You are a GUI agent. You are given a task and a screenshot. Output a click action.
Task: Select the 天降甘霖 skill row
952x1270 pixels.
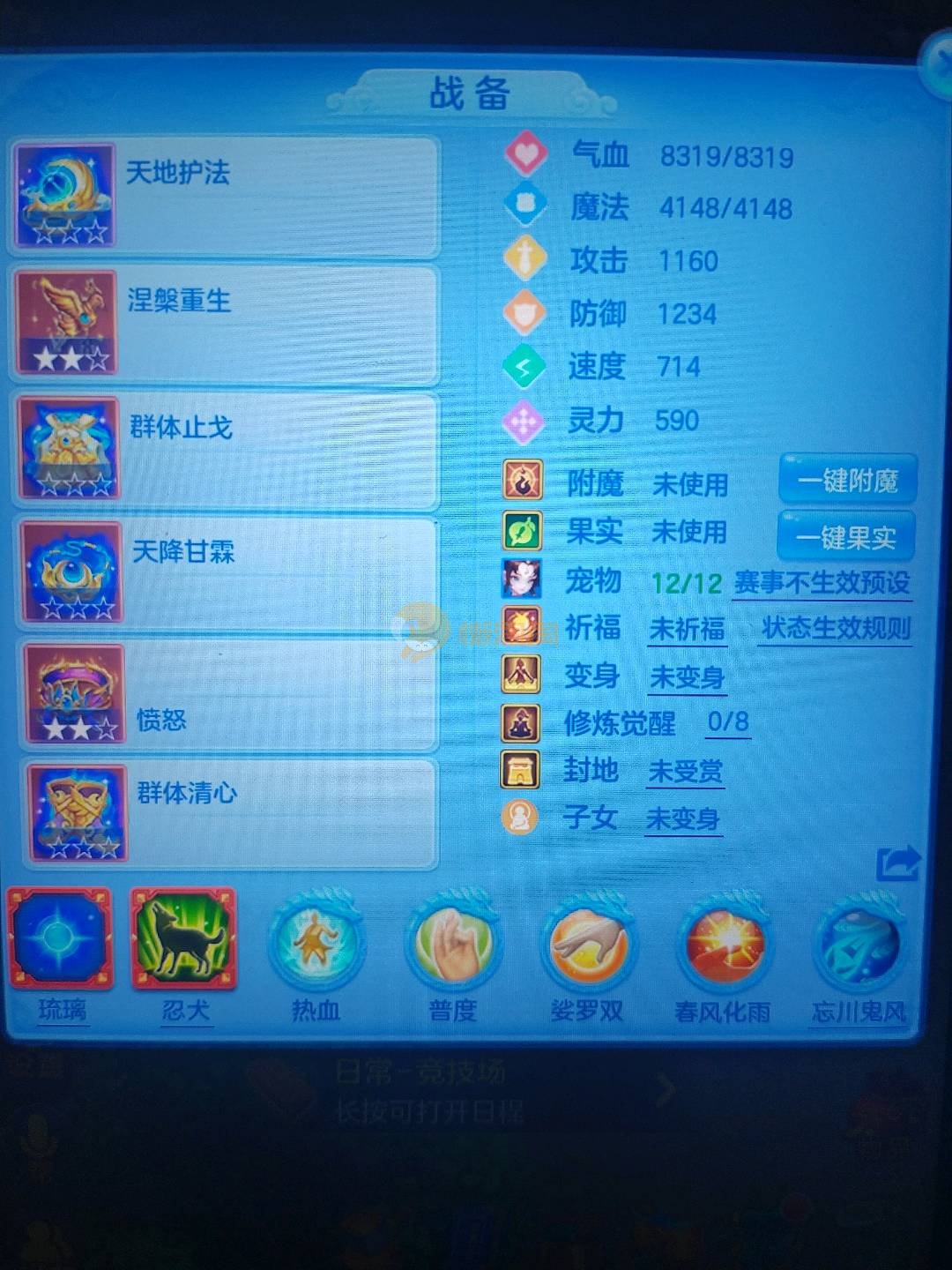click(228, 573)
